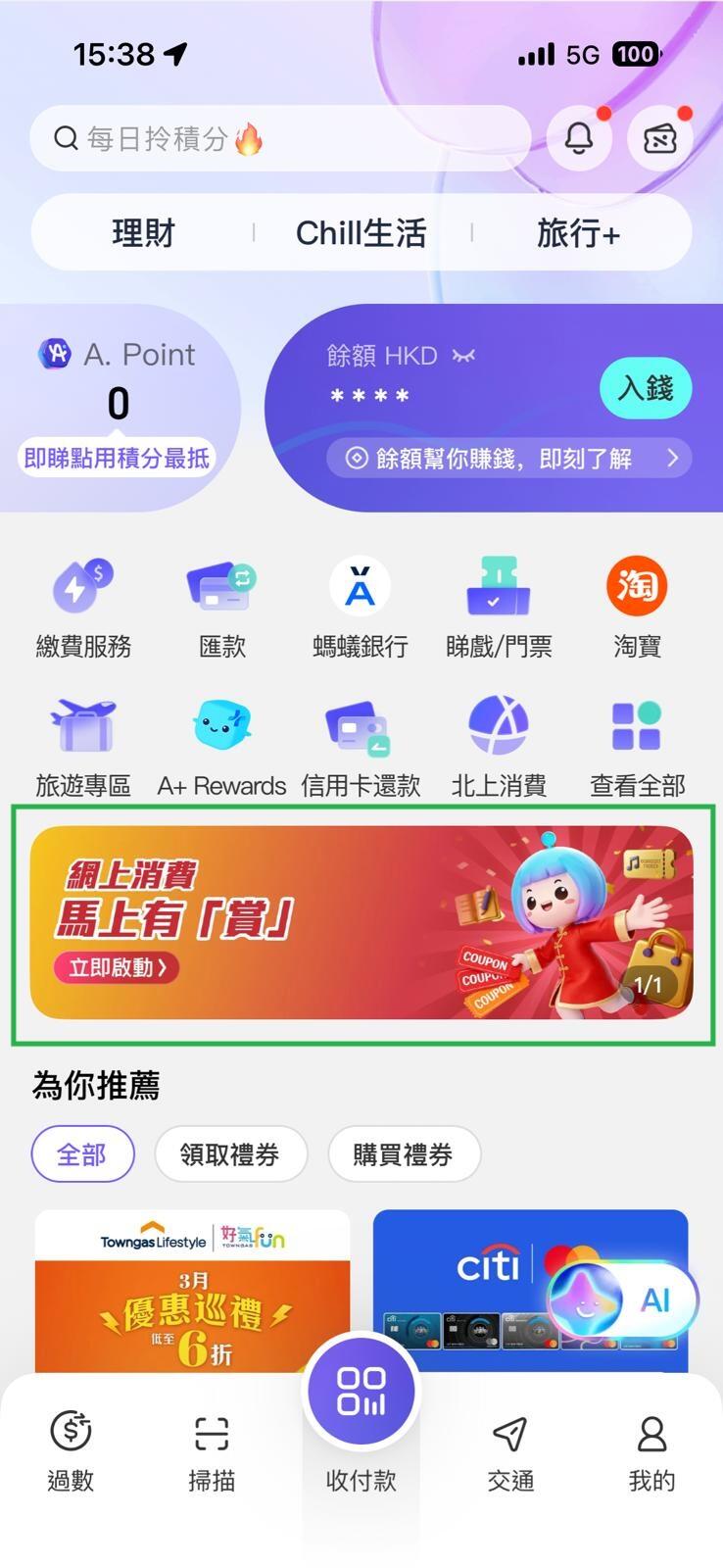The width and height of the screenshot is (723, 1568).
Task: Reveal the hidden HKD balance
Action: (x=463, y=356)
